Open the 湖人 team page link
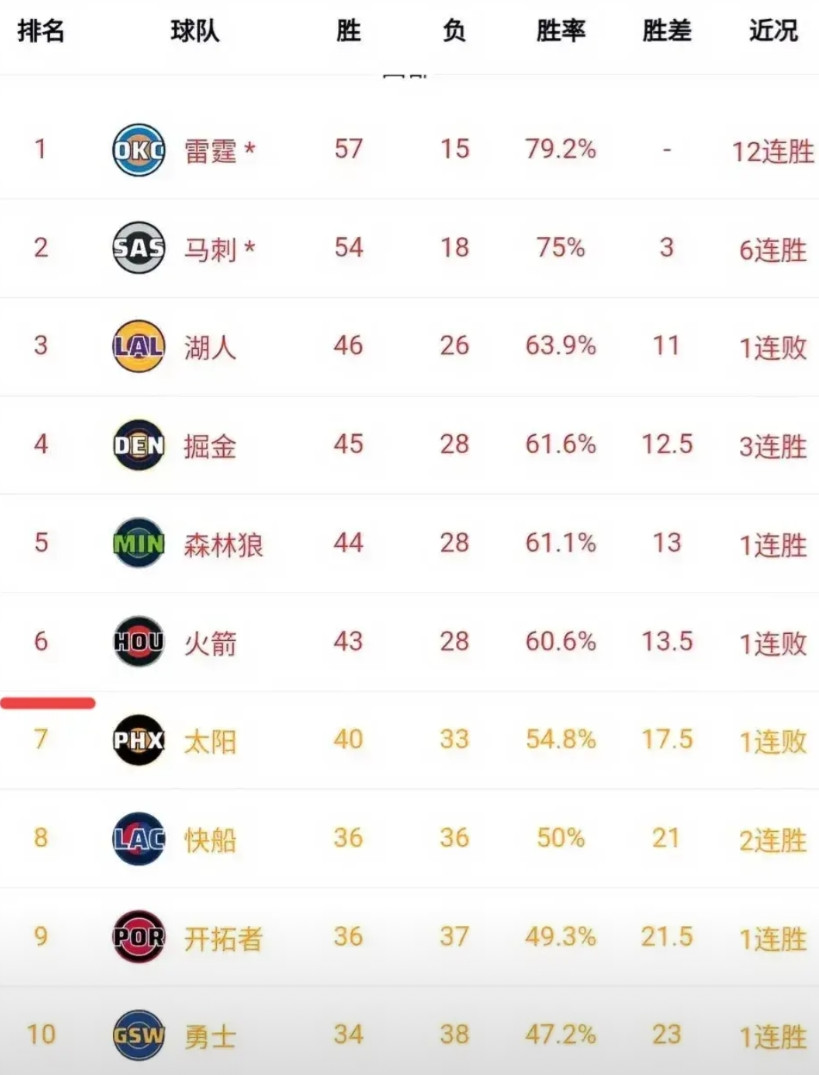 coord(208,347)
